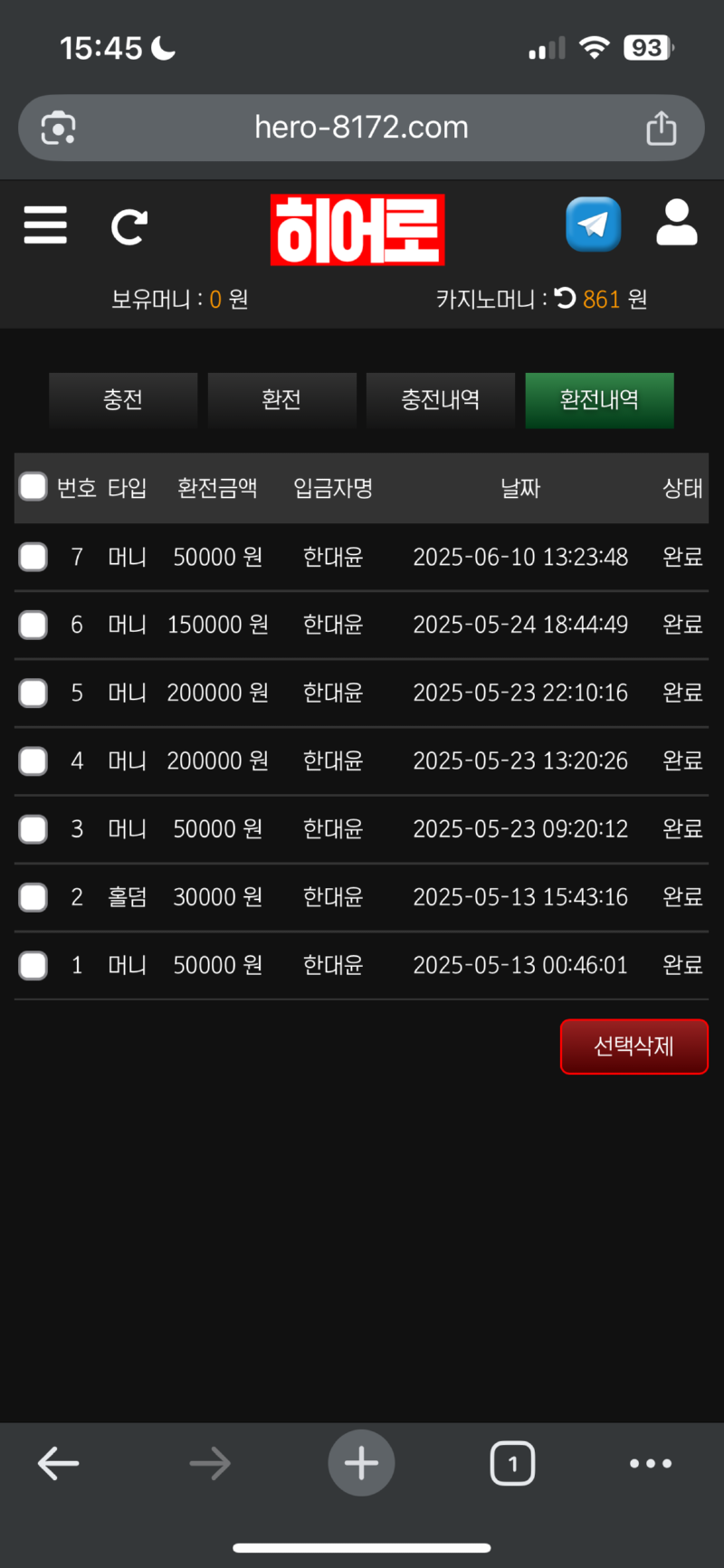Select the checkbox of the 150000 원 row
The image size is (724, 1568).
[33, 625]
